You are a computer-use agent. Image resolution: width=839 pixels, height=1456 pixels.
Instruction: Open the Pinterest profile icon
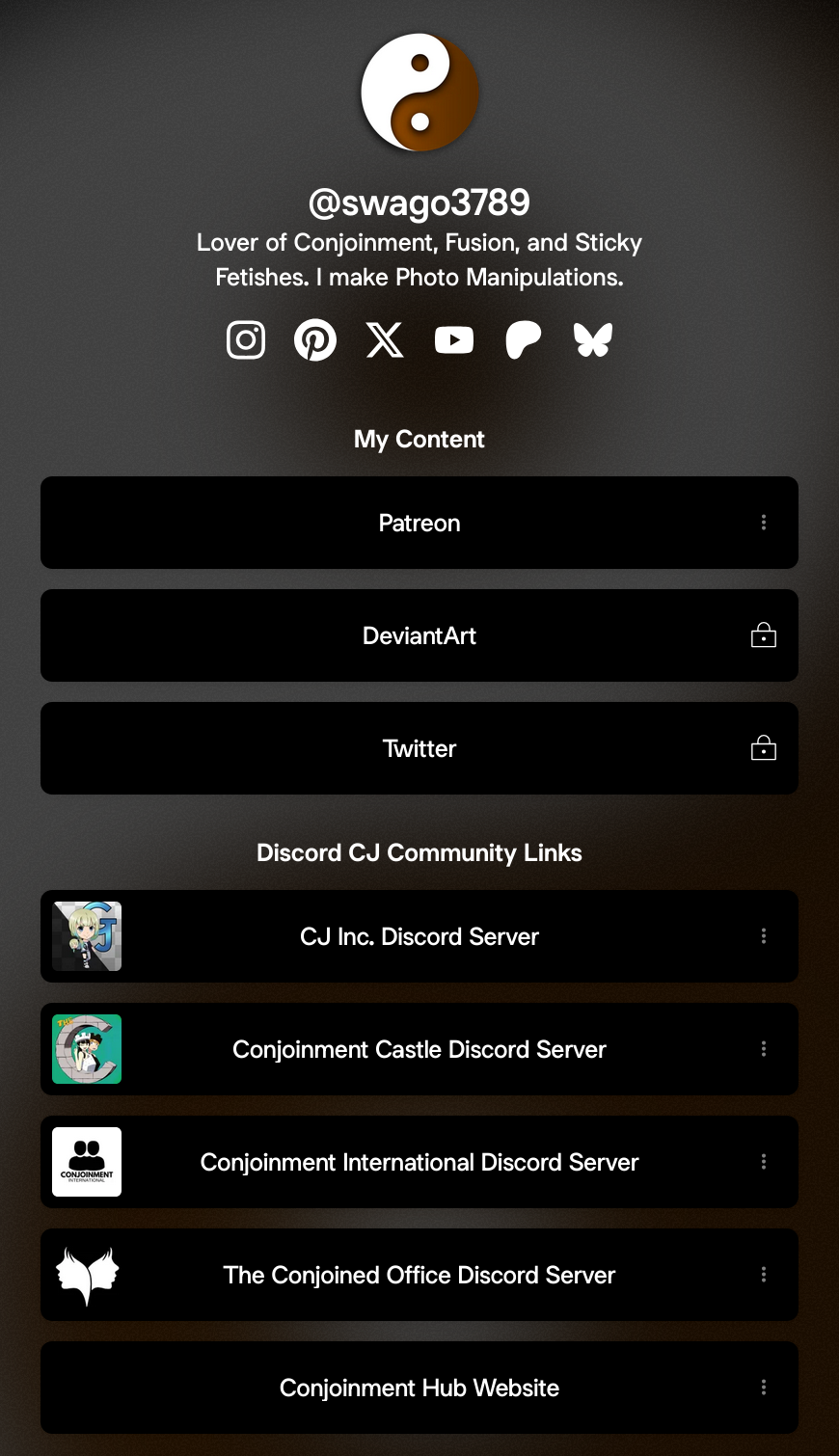(x=315, y=339)
